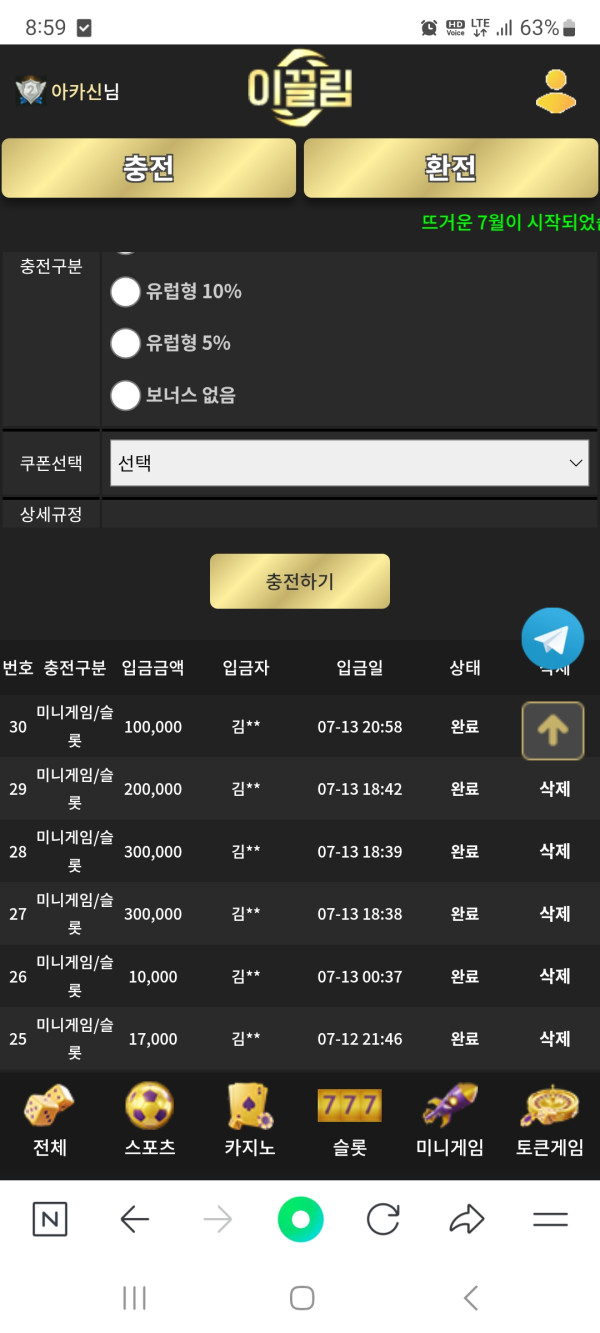Select the 유럽형 5% option
The height and width of the screenshot is (1333, 600).
[x=125, y=343]
